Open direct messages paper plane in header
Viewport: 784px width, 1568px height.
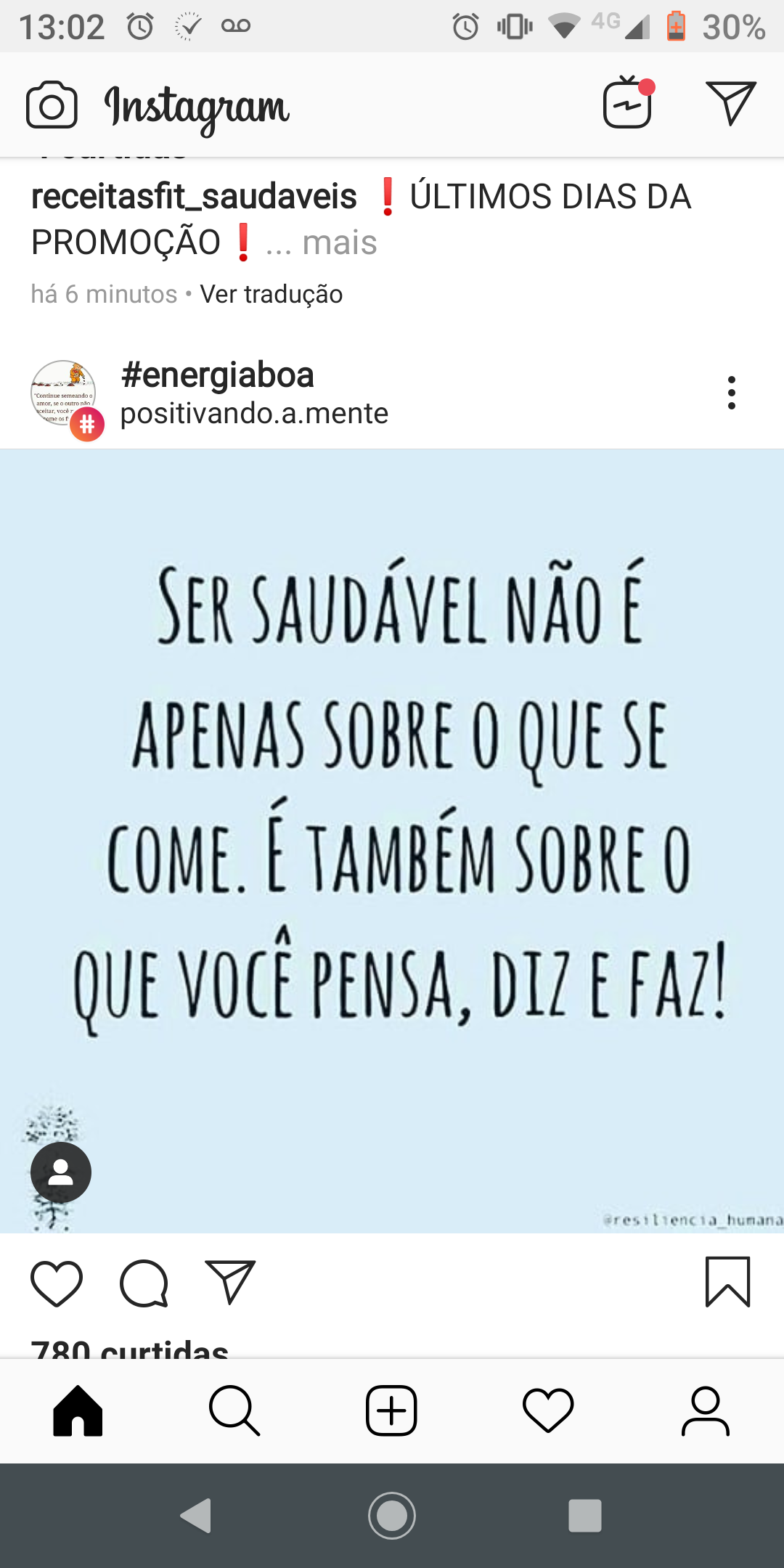[x=730, y=102]
